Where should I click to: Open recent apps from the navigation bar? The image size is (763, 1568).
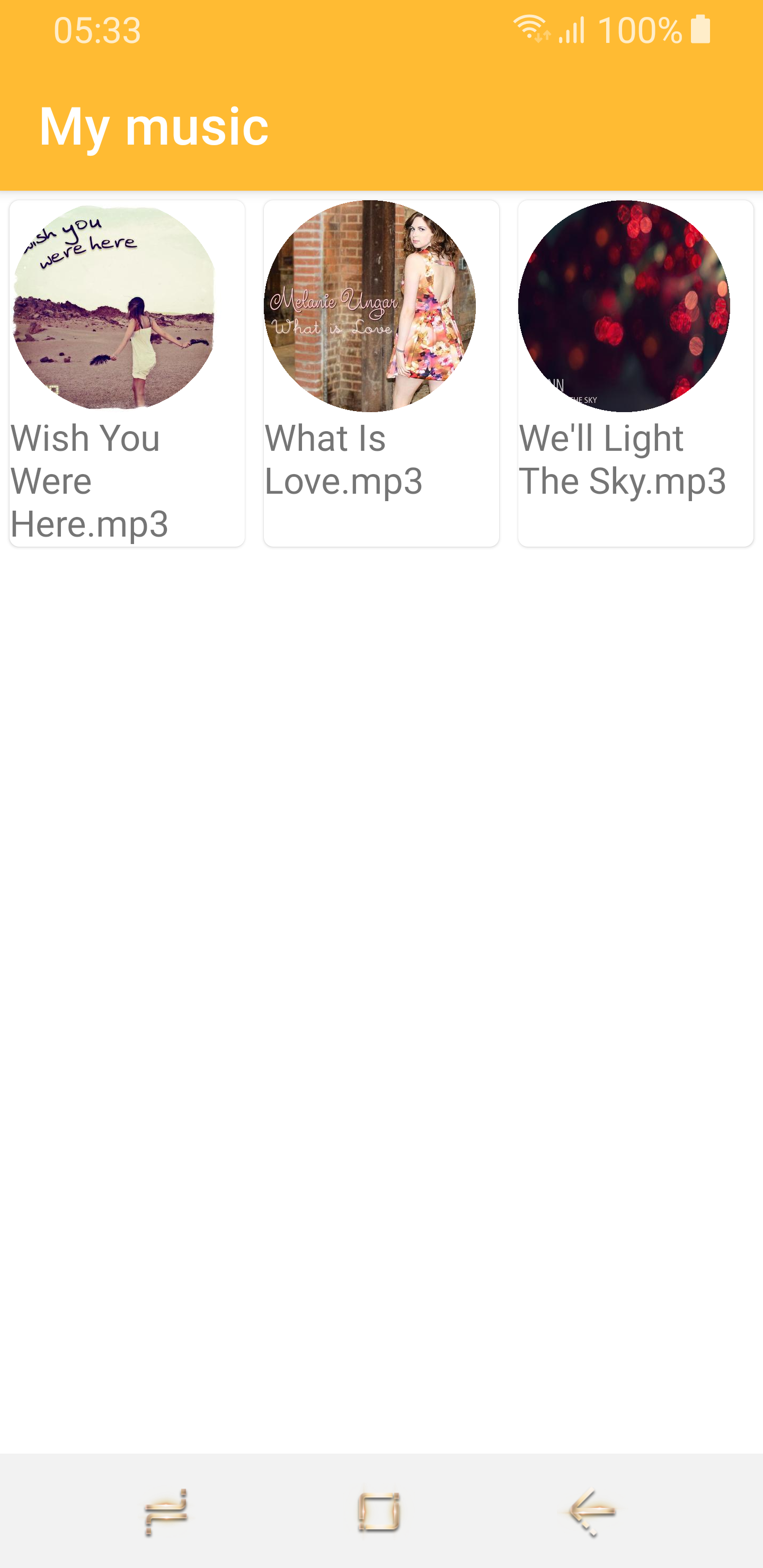pyautogui.click(x=166, y=1512)
